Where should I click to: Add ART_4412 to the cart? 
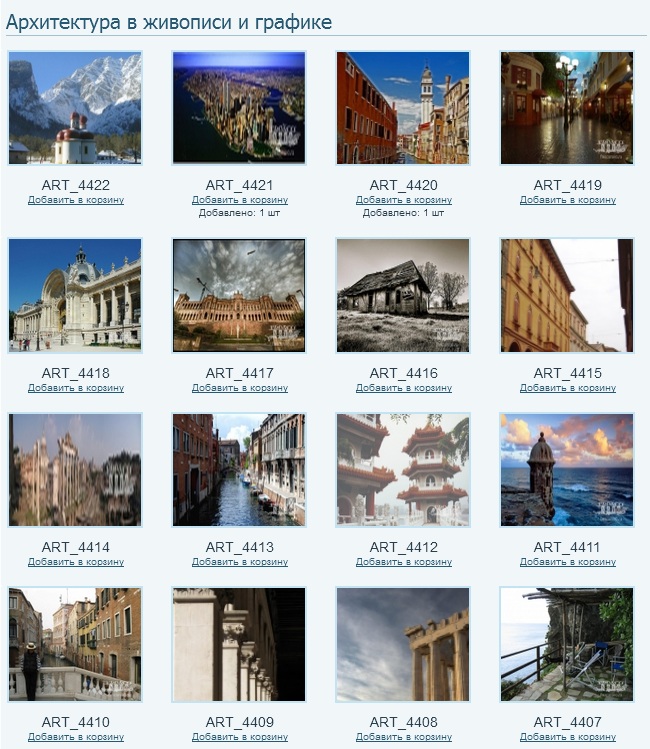[404, 562]
